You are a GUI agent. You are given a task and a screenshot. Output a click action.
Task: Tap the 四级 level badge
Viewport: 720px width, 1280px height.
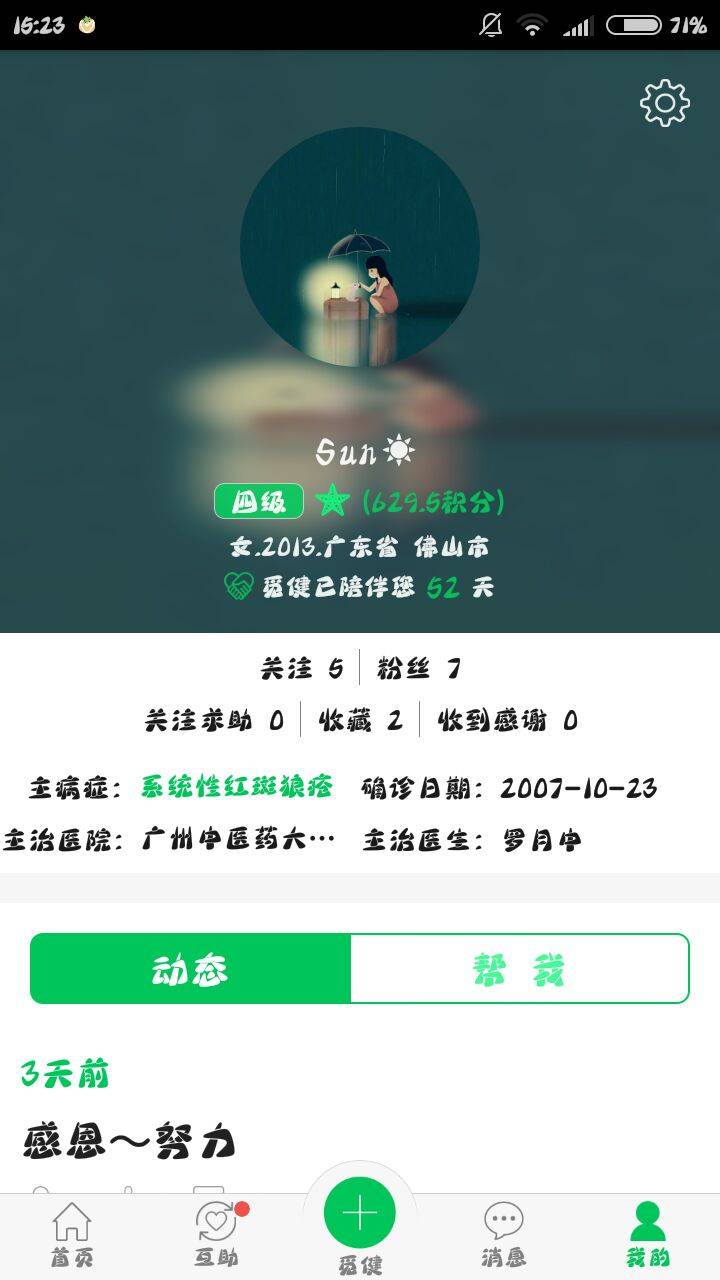click(259, 502)
